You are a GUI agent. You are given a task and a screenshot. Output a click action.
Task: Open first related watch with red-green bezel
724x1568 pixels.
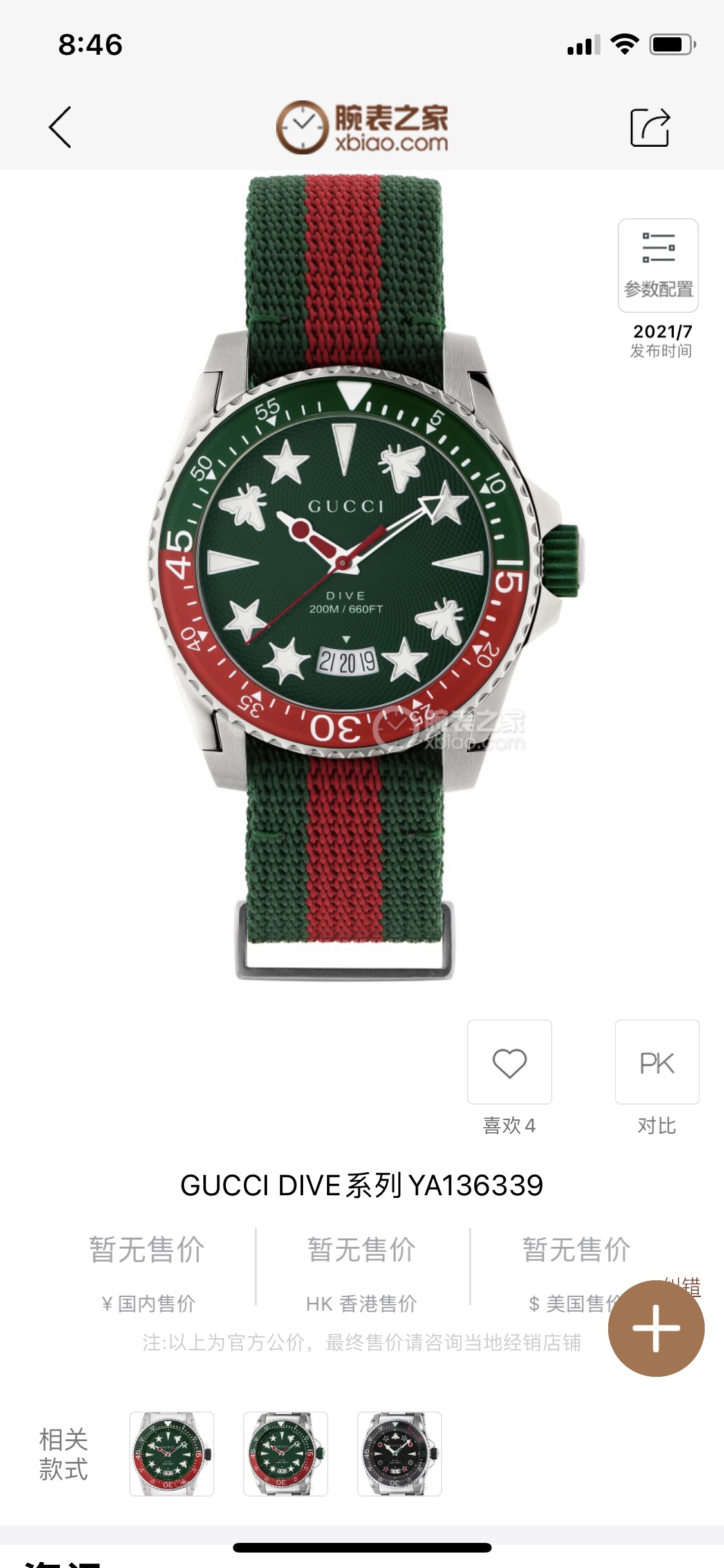172,1453
